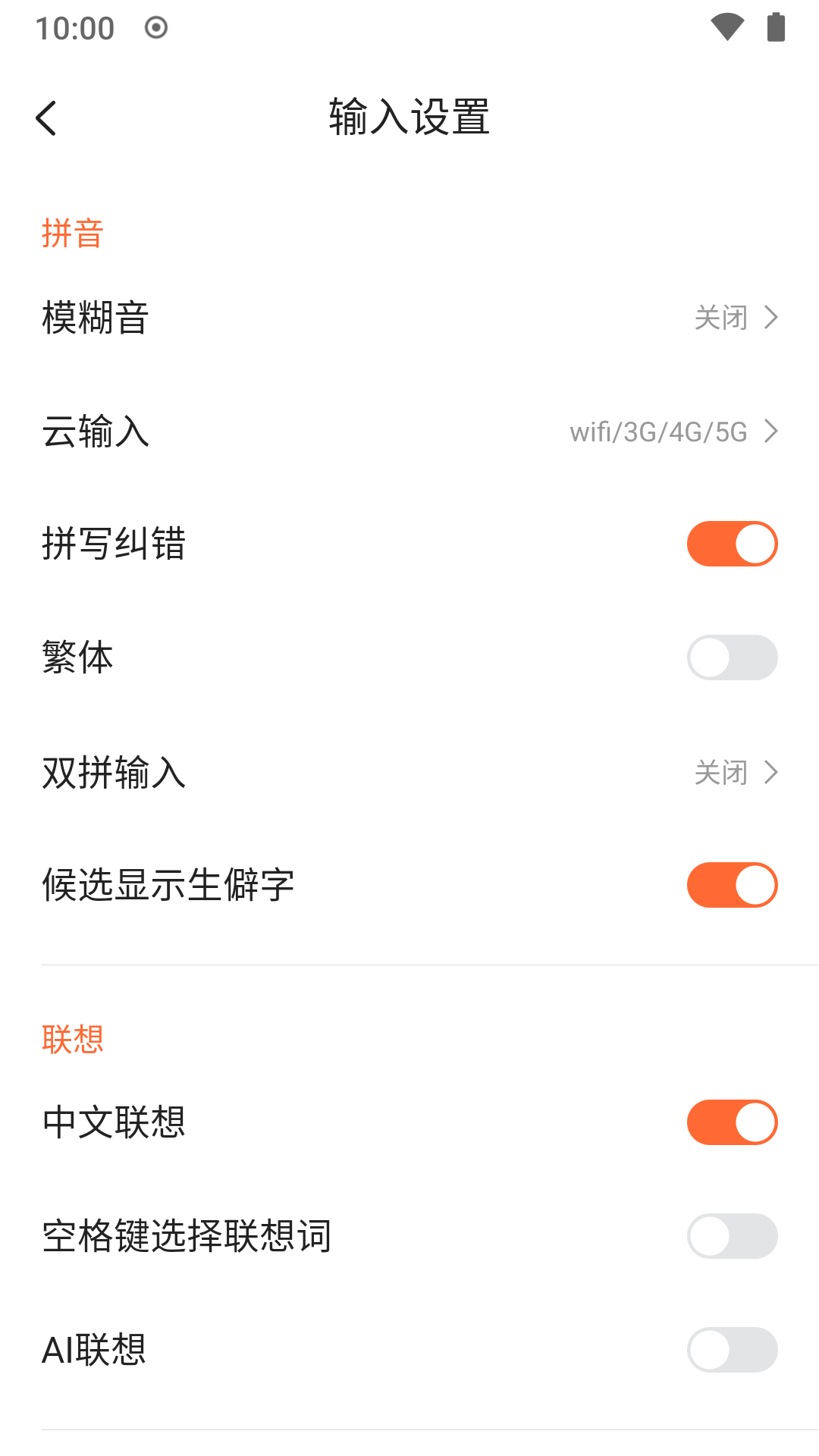Disable the 拼写纠错 switch
The width and height of the screenshot is (819, 1456).
click(x=731, y=543)
